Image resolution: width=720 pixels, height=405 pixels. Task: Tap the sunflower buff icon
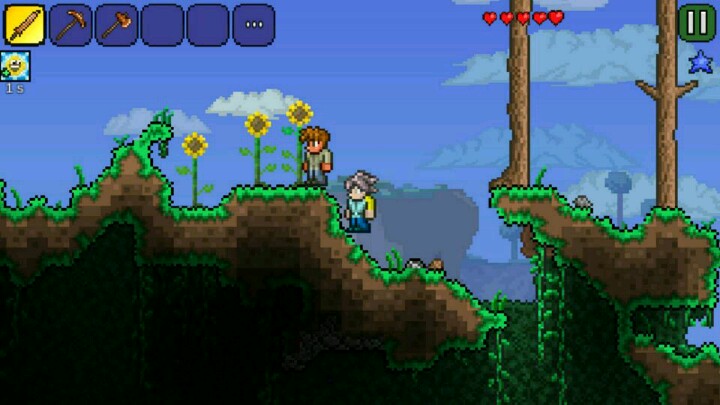pyautogui.click(x=15, y=66)
